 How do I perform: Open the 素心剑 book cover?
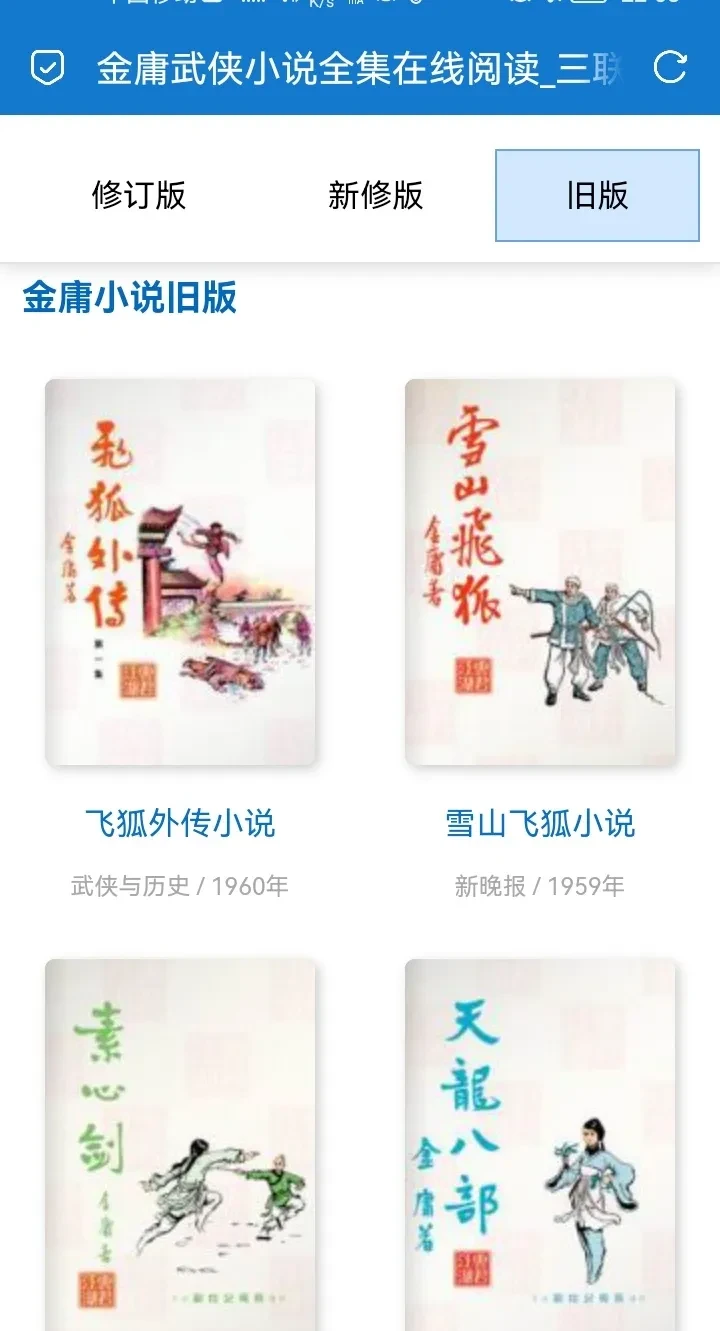[180, 1145]
